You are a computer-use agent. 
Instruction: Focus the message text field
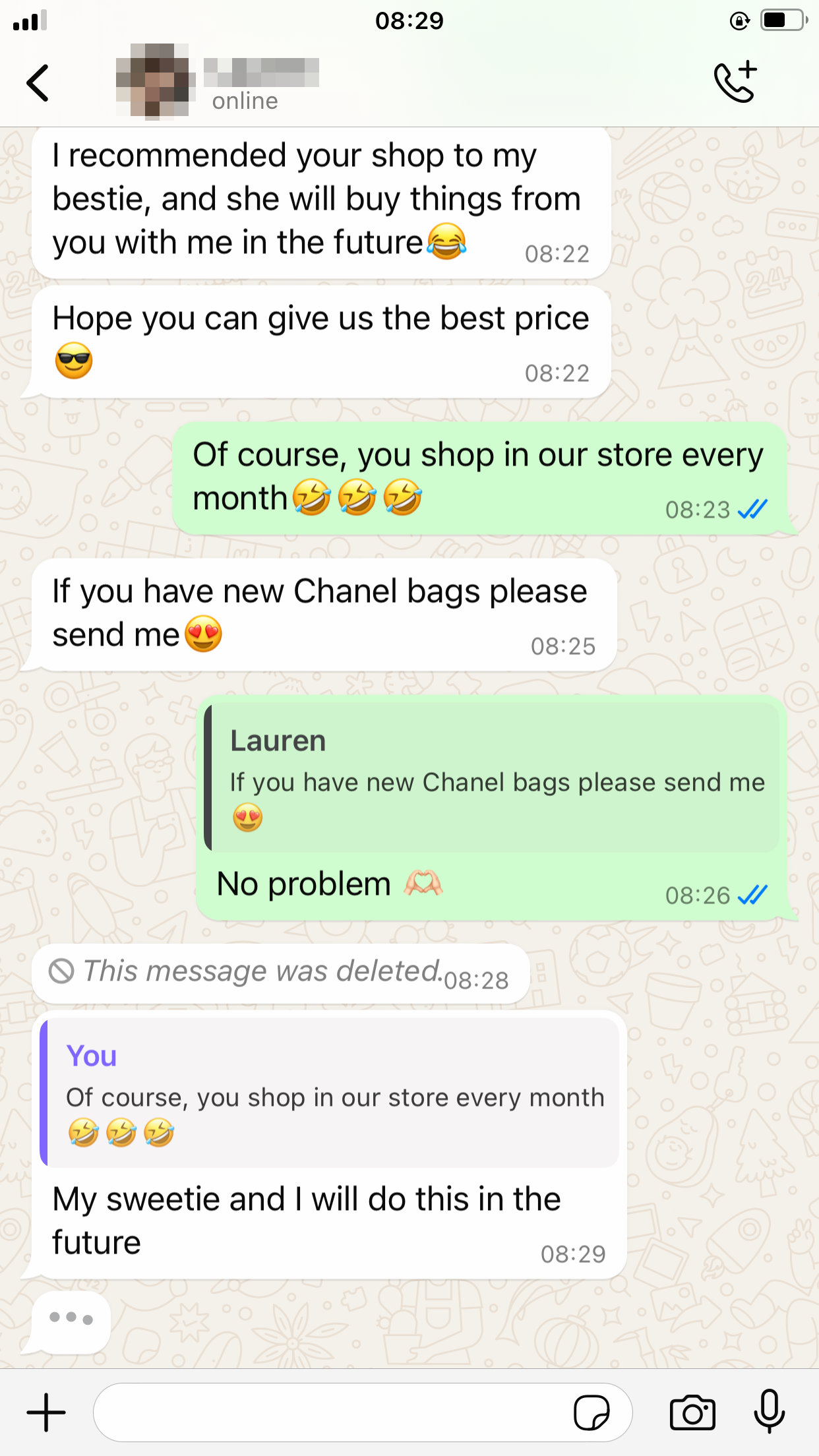point(330,1412)
